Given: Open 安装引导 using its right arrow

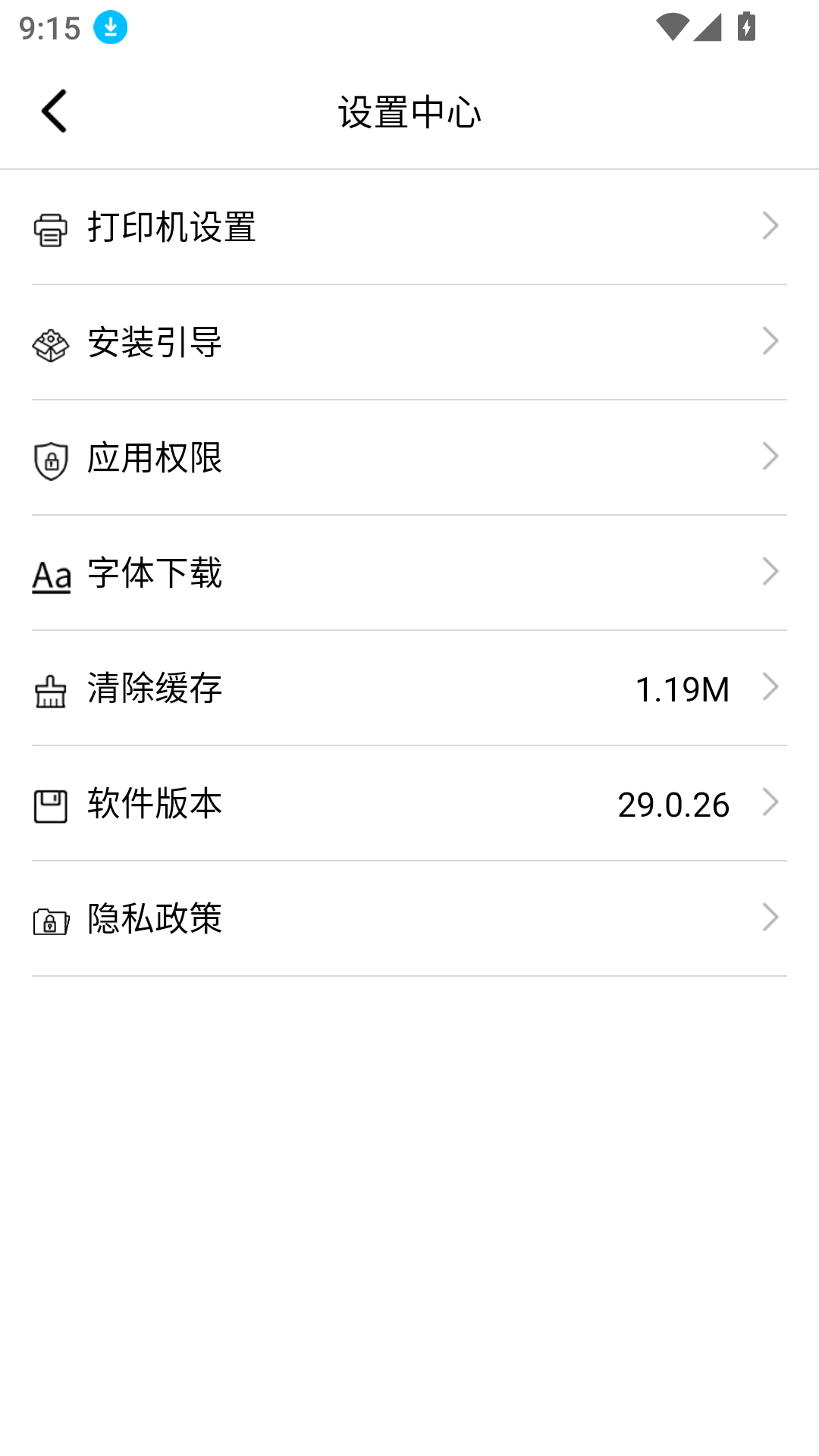Looking at the screenshot, I should [x=770, y=342].
